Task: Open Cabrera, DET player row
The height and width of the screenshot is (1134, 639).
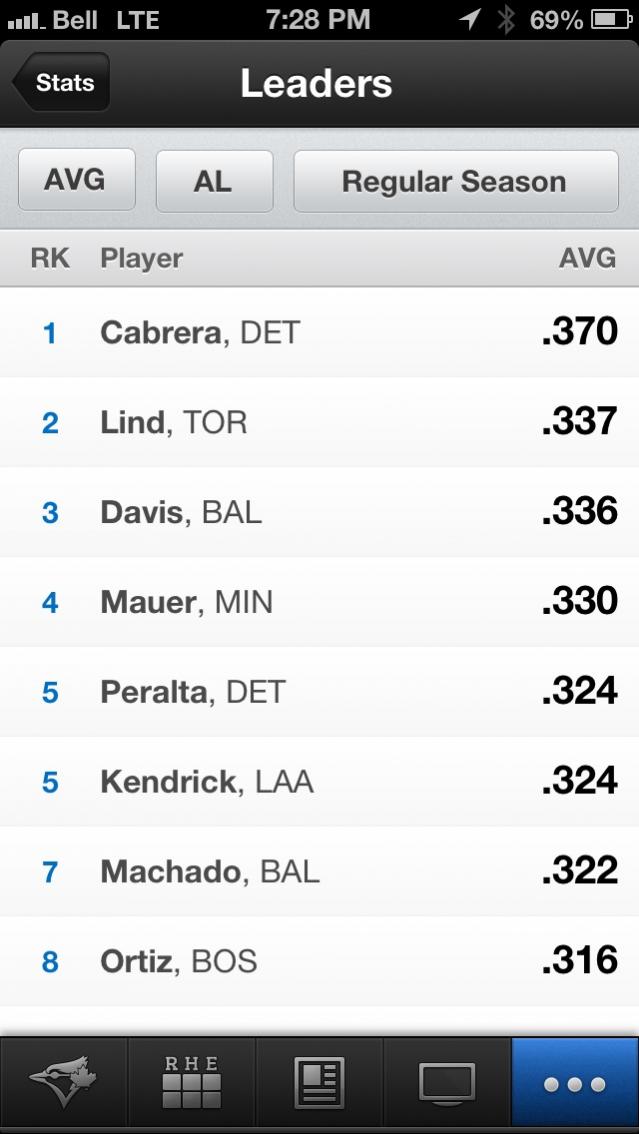Action: (x=319, y=332)
